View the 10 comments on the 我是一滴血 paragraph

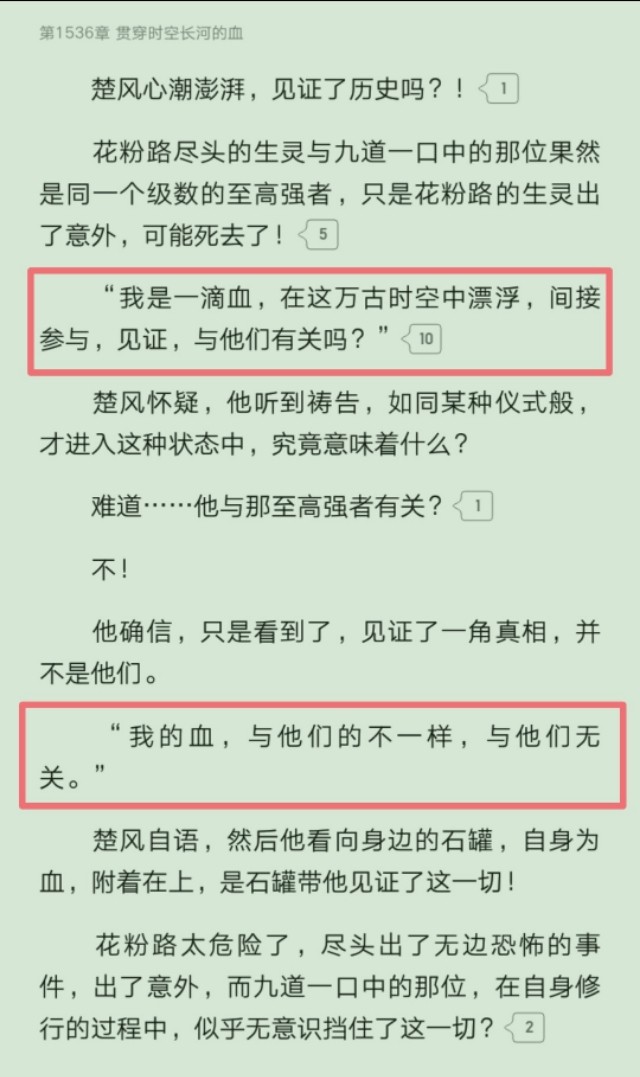click(x=423, y=339)
